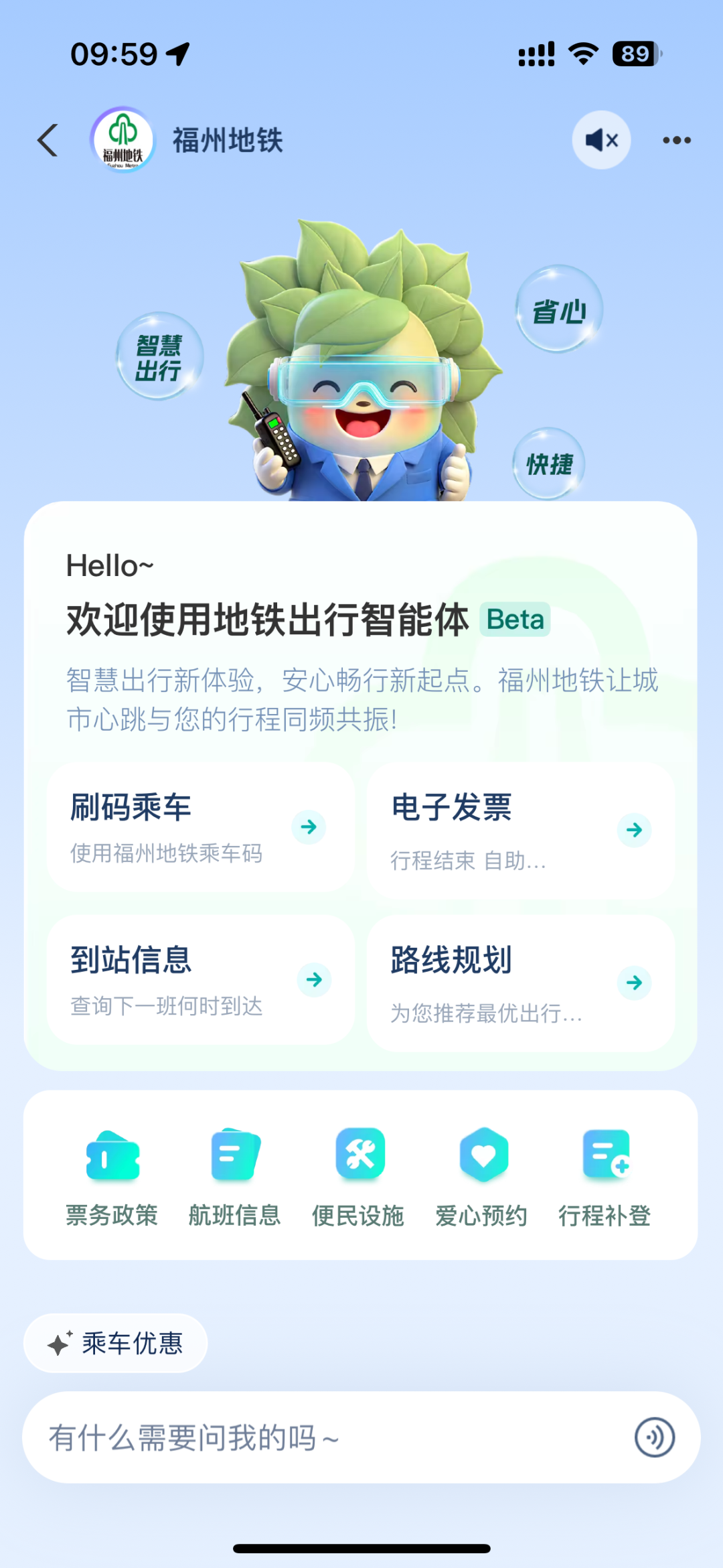Open 行程补登 trip supplement
The height and width of the screenshot is (1568, 723).
605,1176
